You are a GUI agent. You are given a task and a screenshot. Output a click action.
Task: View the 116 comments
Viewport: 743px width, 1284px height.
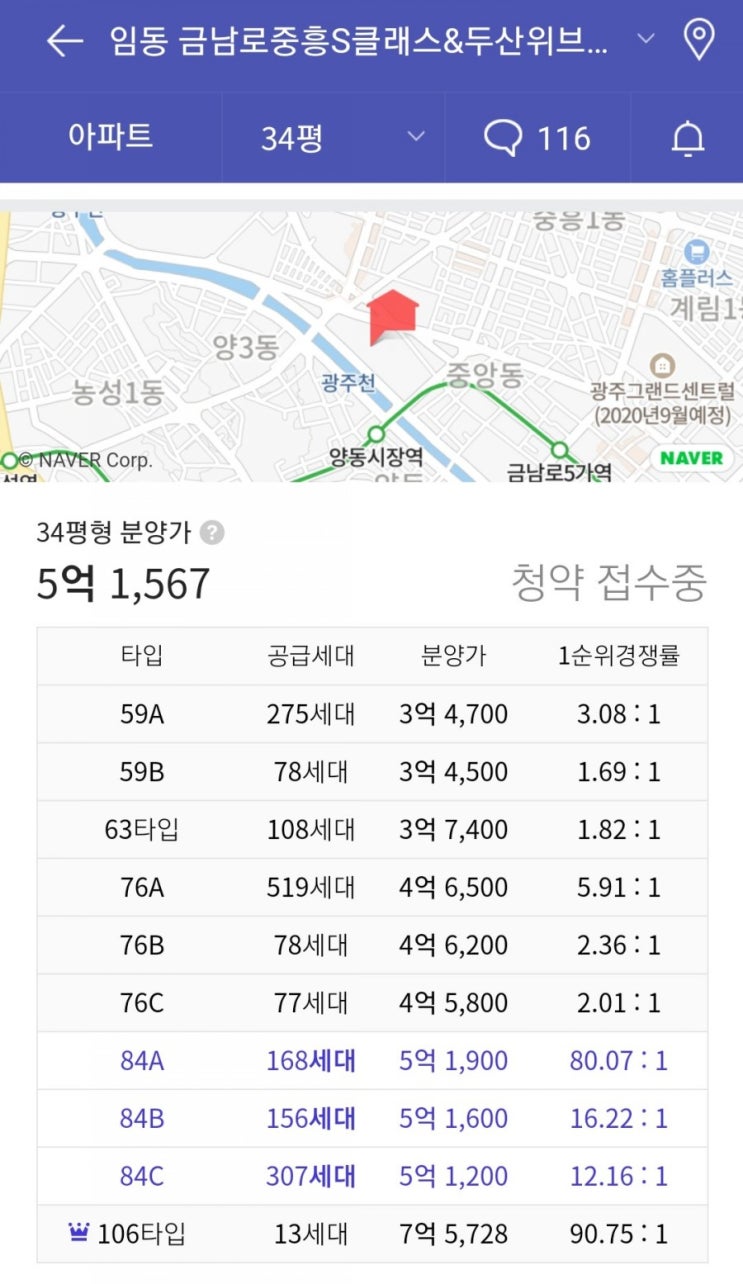tap(538, 138)
